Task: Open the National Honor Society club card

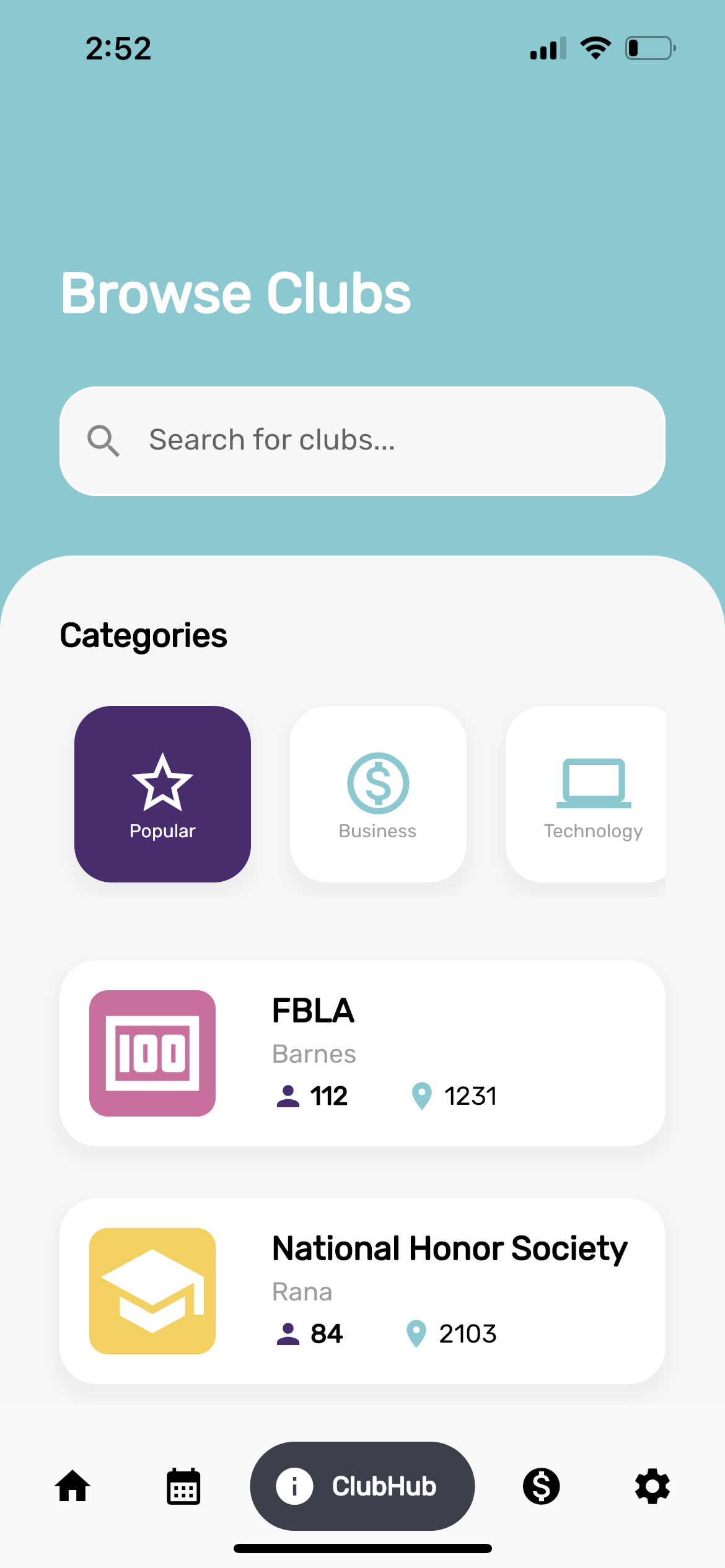Action: [x=362, y=1292]
